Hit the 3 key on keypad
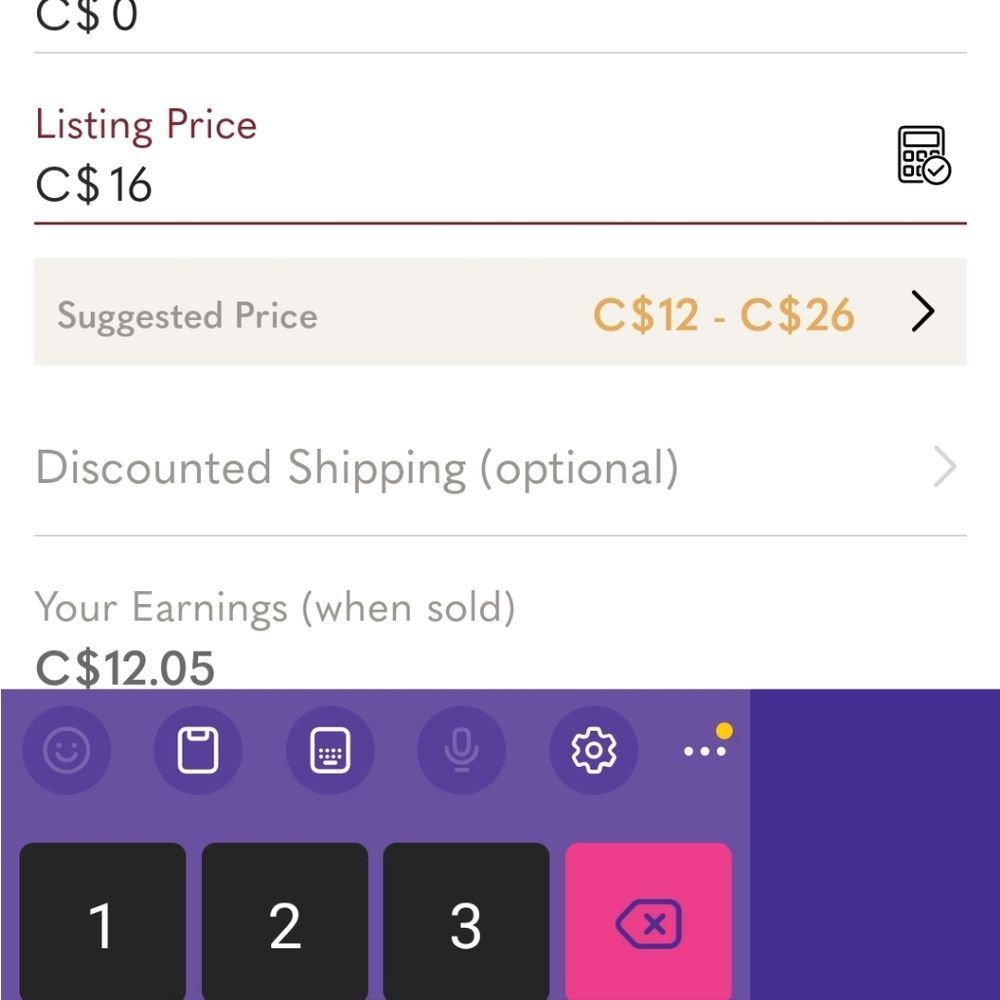 coord(466,924)
